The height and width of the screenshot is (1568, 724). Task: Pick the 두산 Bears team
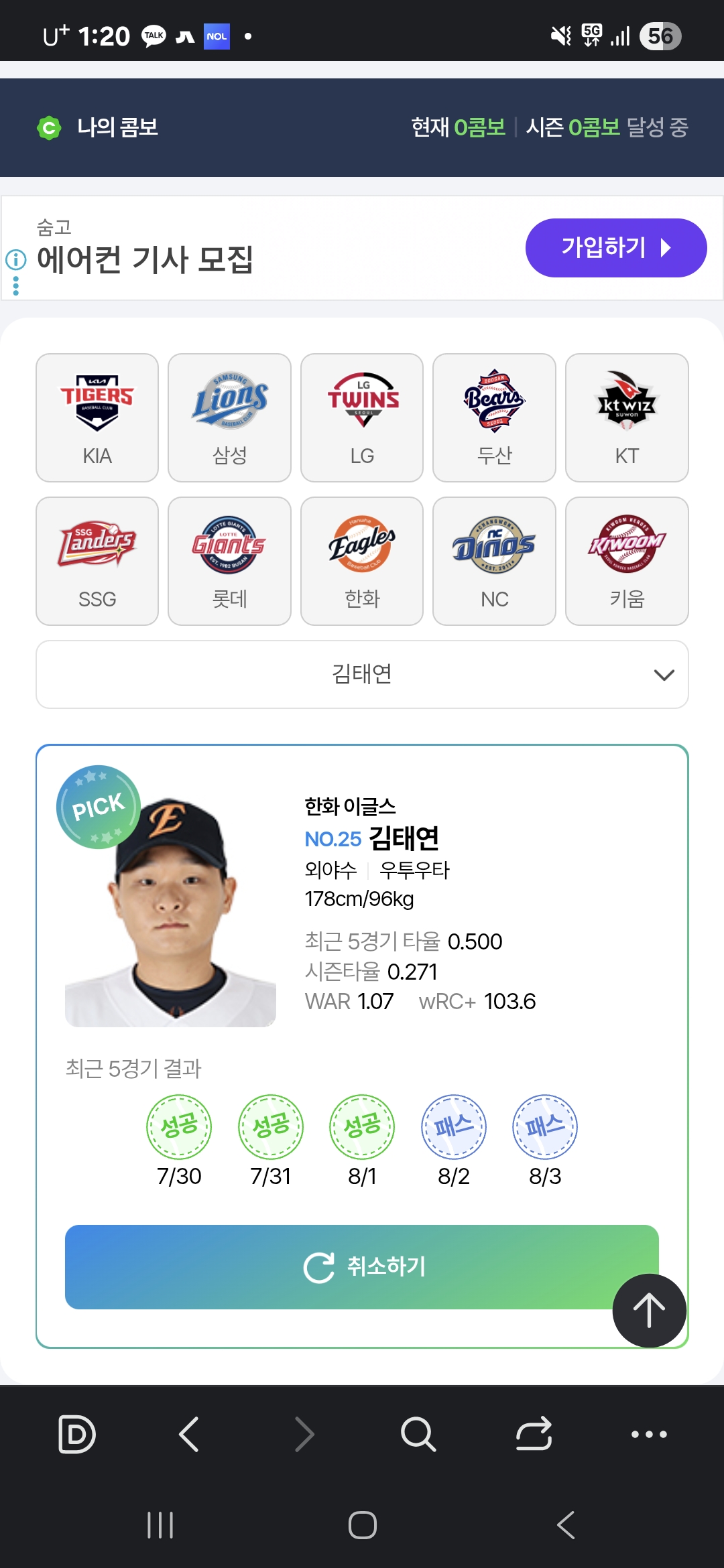[x=494, y=417]
